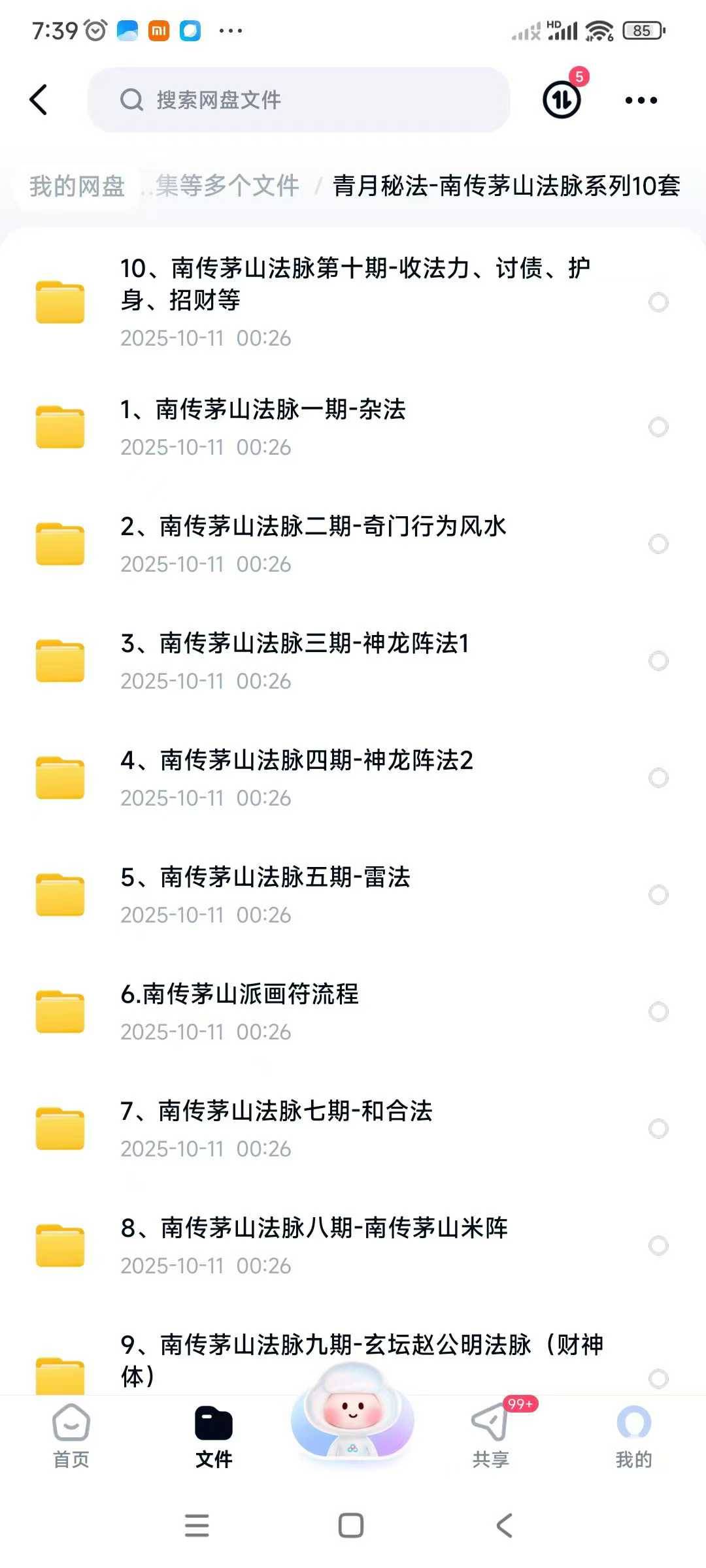Select the circle for 4、南传茅山法脉四期-神龙阵法2

pyautogui.click(x=658, y=777)
